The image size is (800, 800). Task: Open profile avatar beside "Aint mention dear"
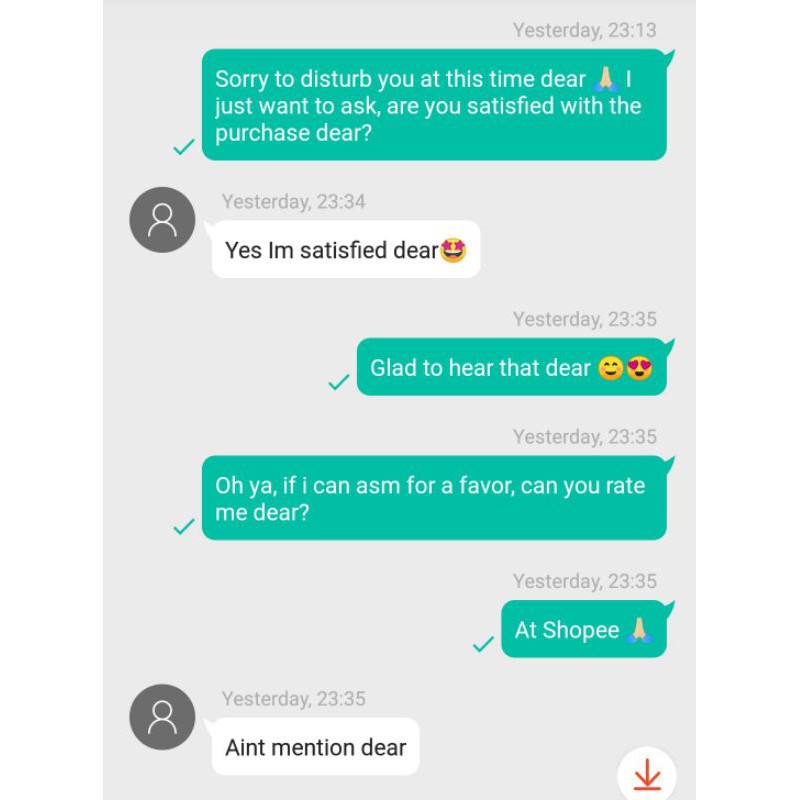pyautogui.click(x=162, y=717)
